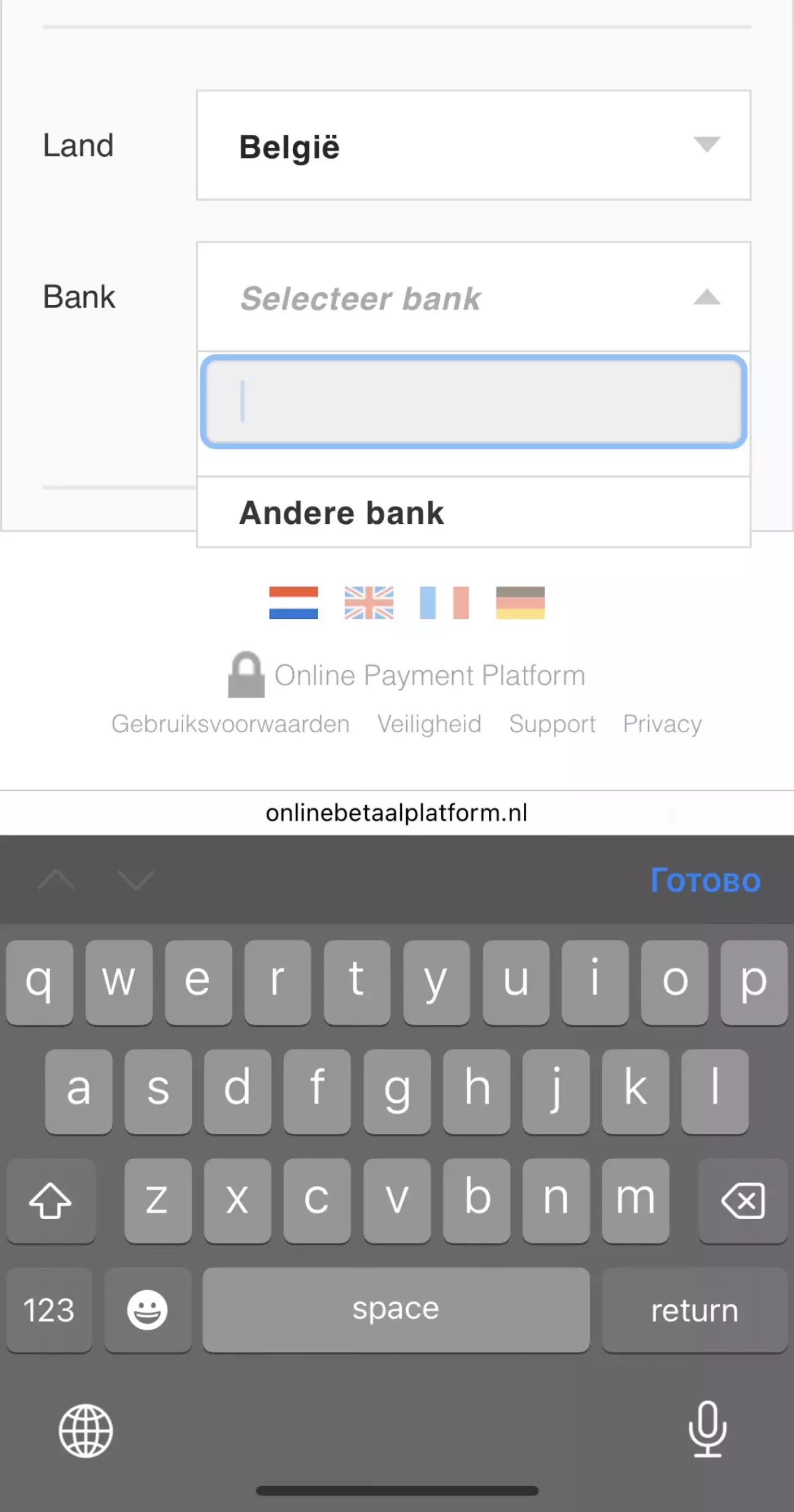
Task: Tap the return key on the keyboard
Action: 694,1310
